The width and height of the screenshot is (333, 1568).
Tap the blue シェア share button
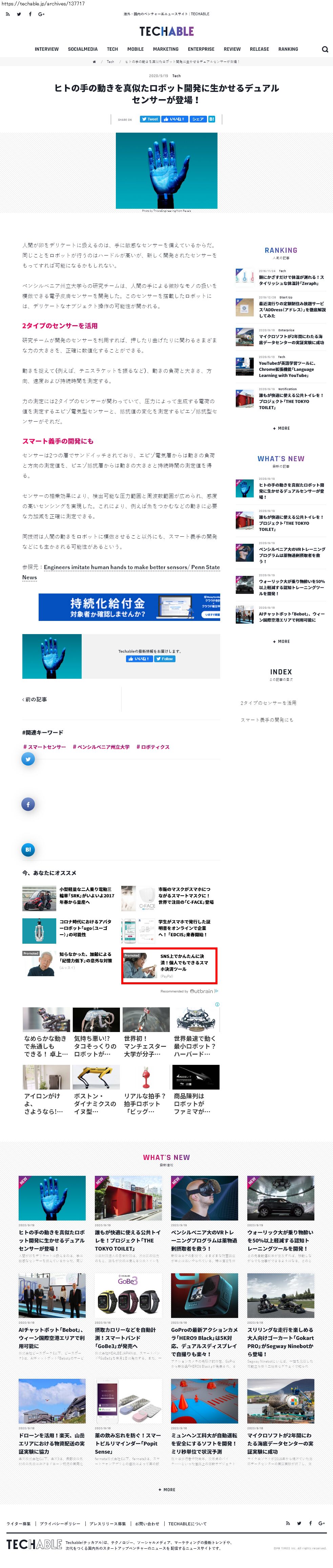197,119
